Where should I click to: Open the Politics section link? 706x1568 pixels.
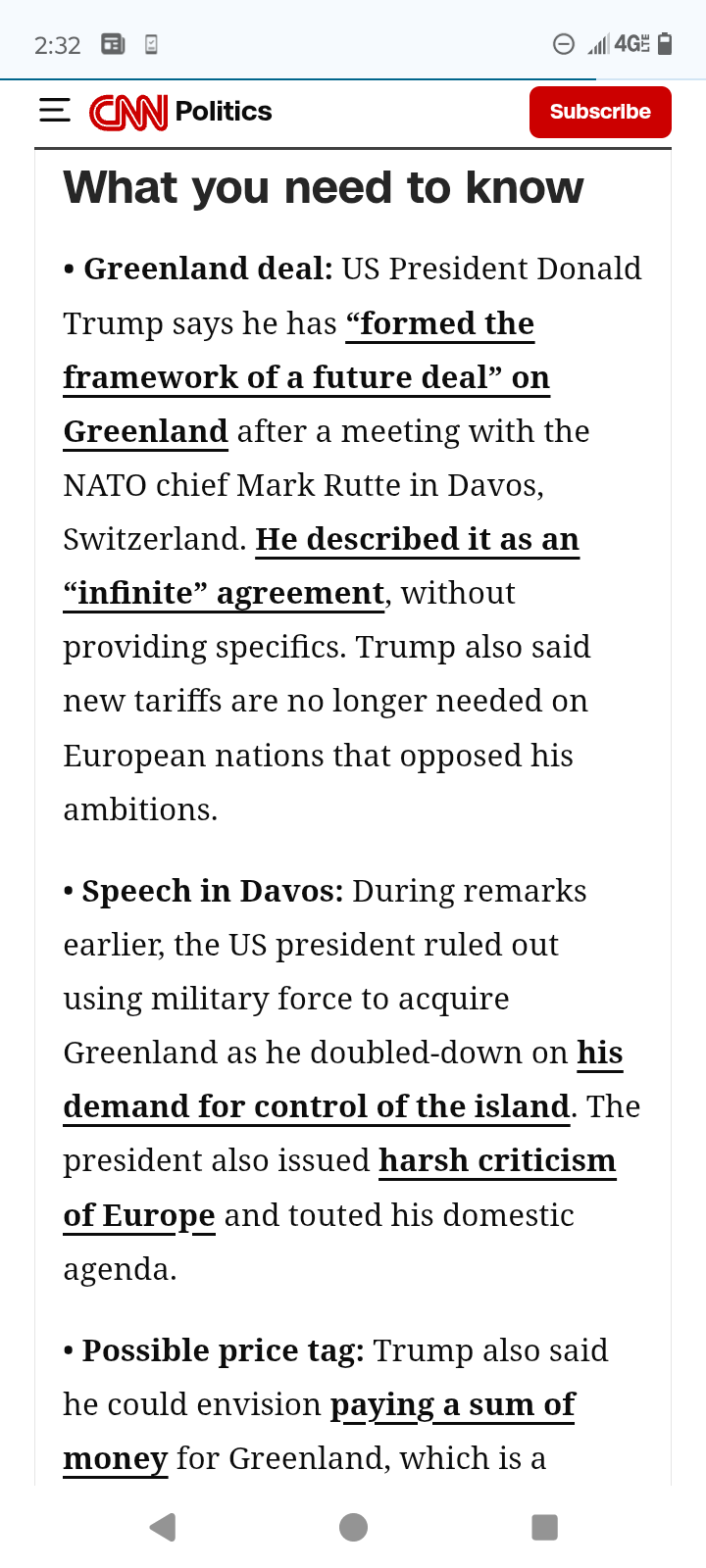pos(223,112)
